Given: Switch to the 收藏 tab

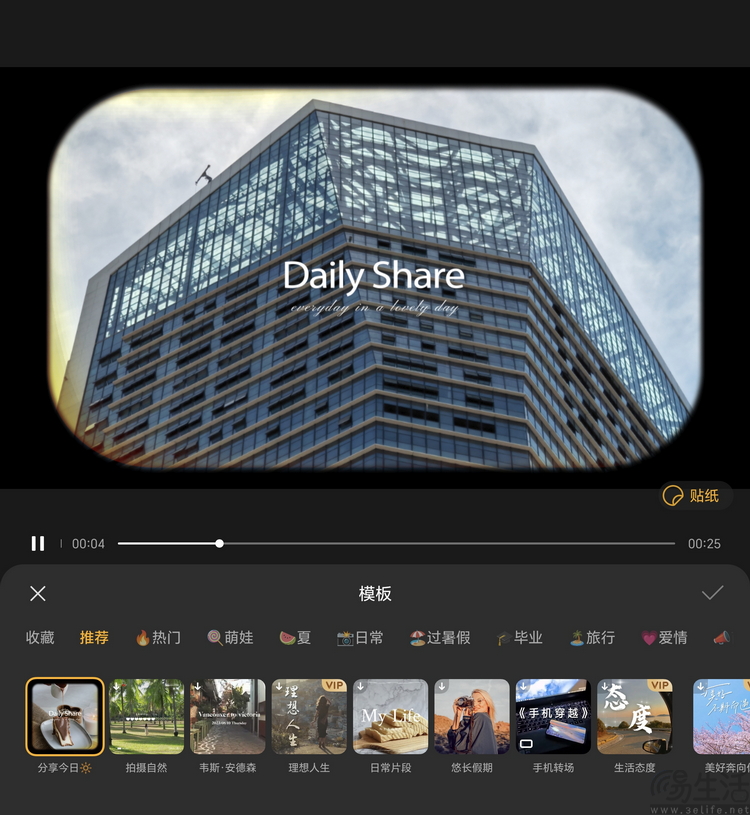Looking at the screenshot, I should pyautogui.click(x=40, y=637).
